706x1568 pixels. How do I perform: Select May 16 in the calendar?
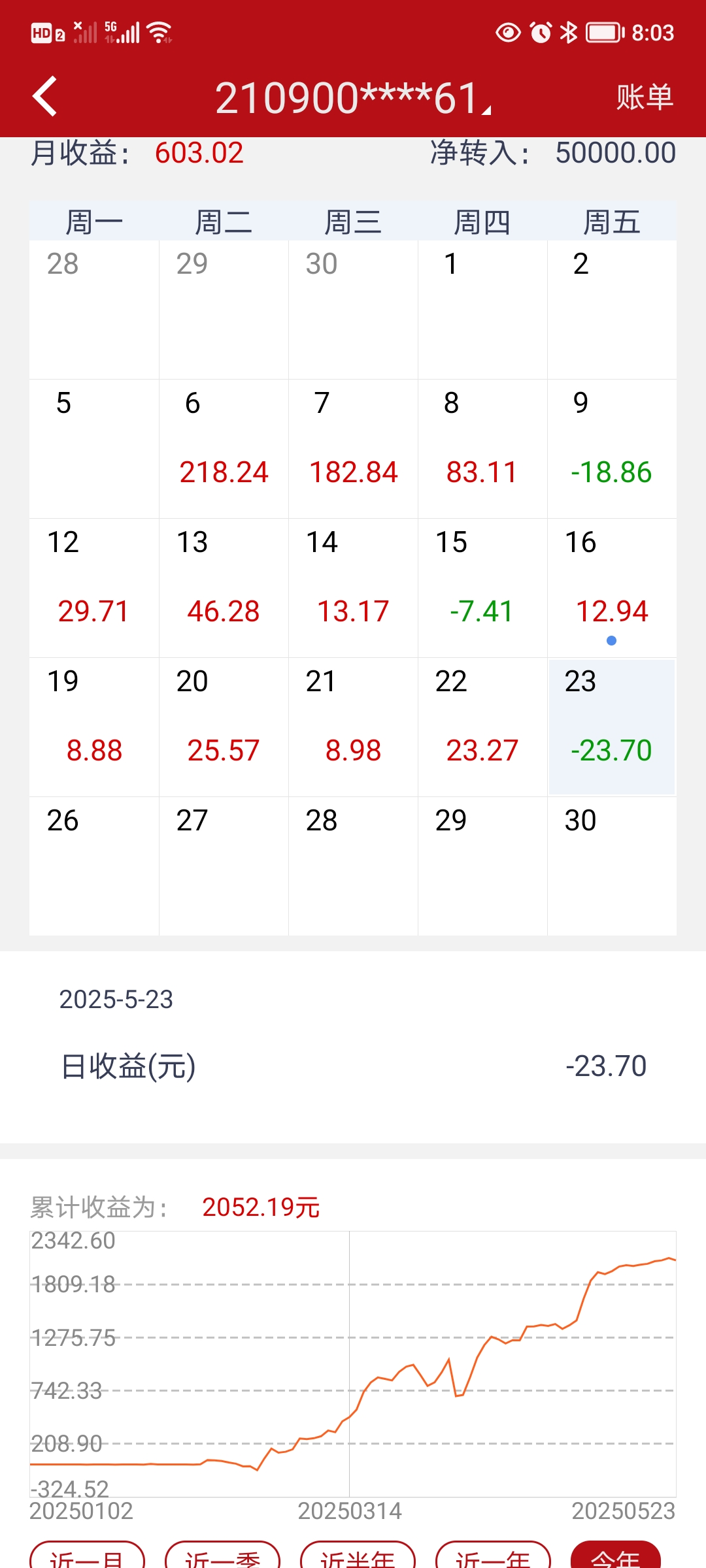point(612,588)
